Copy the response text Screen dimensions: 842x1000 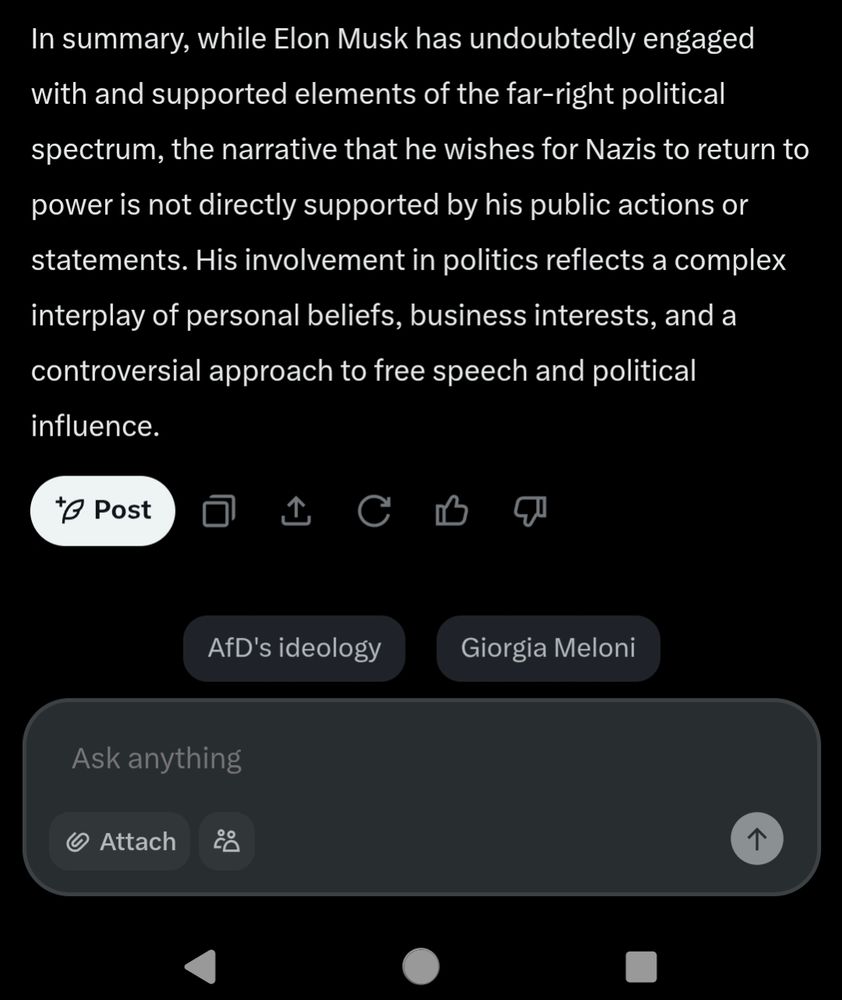click(x=218, y=512)
